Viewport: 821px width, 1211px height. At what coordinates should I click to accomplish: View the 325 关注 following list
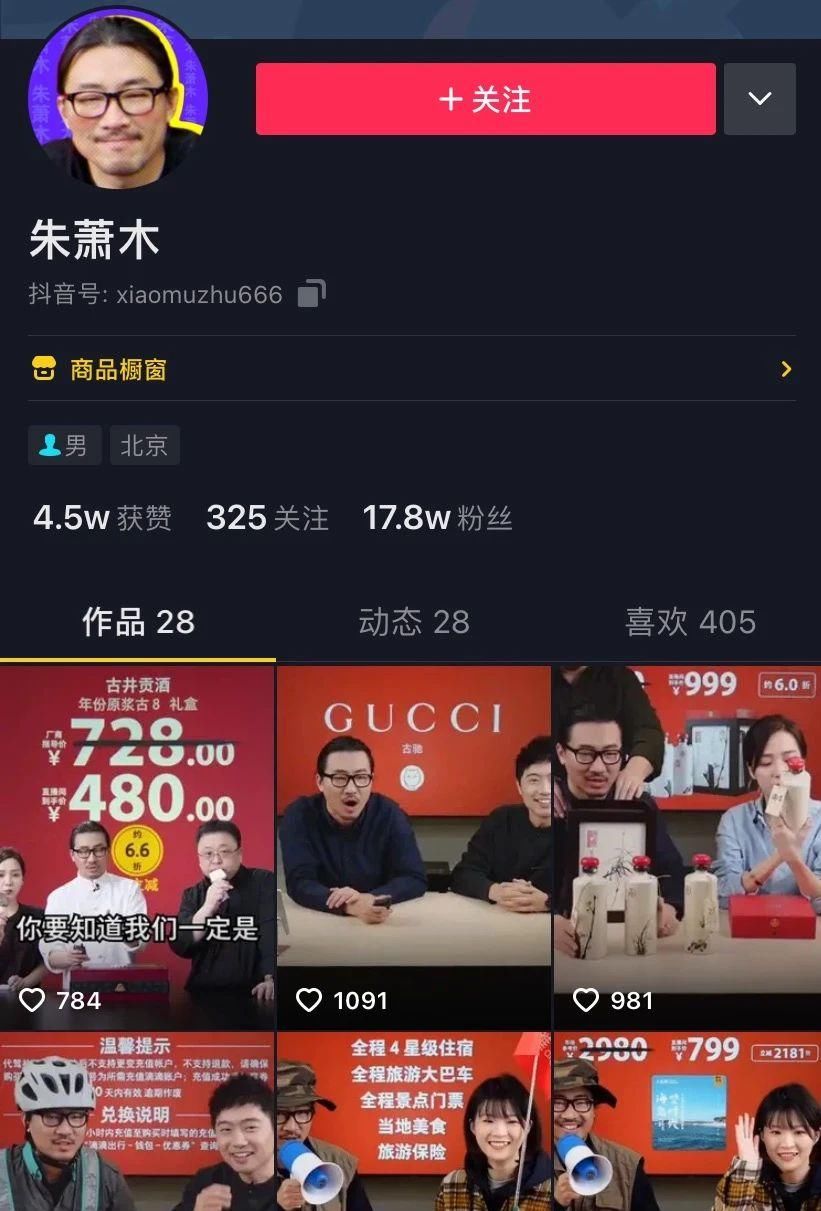pyautogui.click(x=266, y=518)
